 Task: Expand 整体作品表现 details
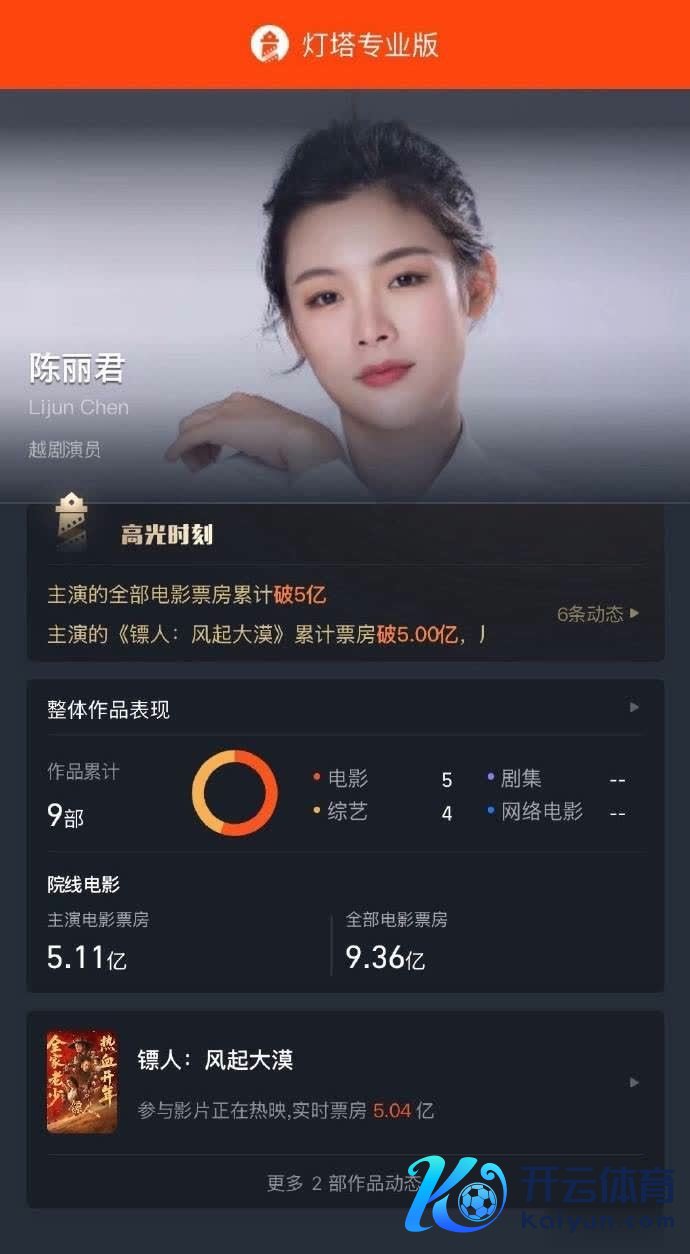pyautogui.click(x=633, y=708)
